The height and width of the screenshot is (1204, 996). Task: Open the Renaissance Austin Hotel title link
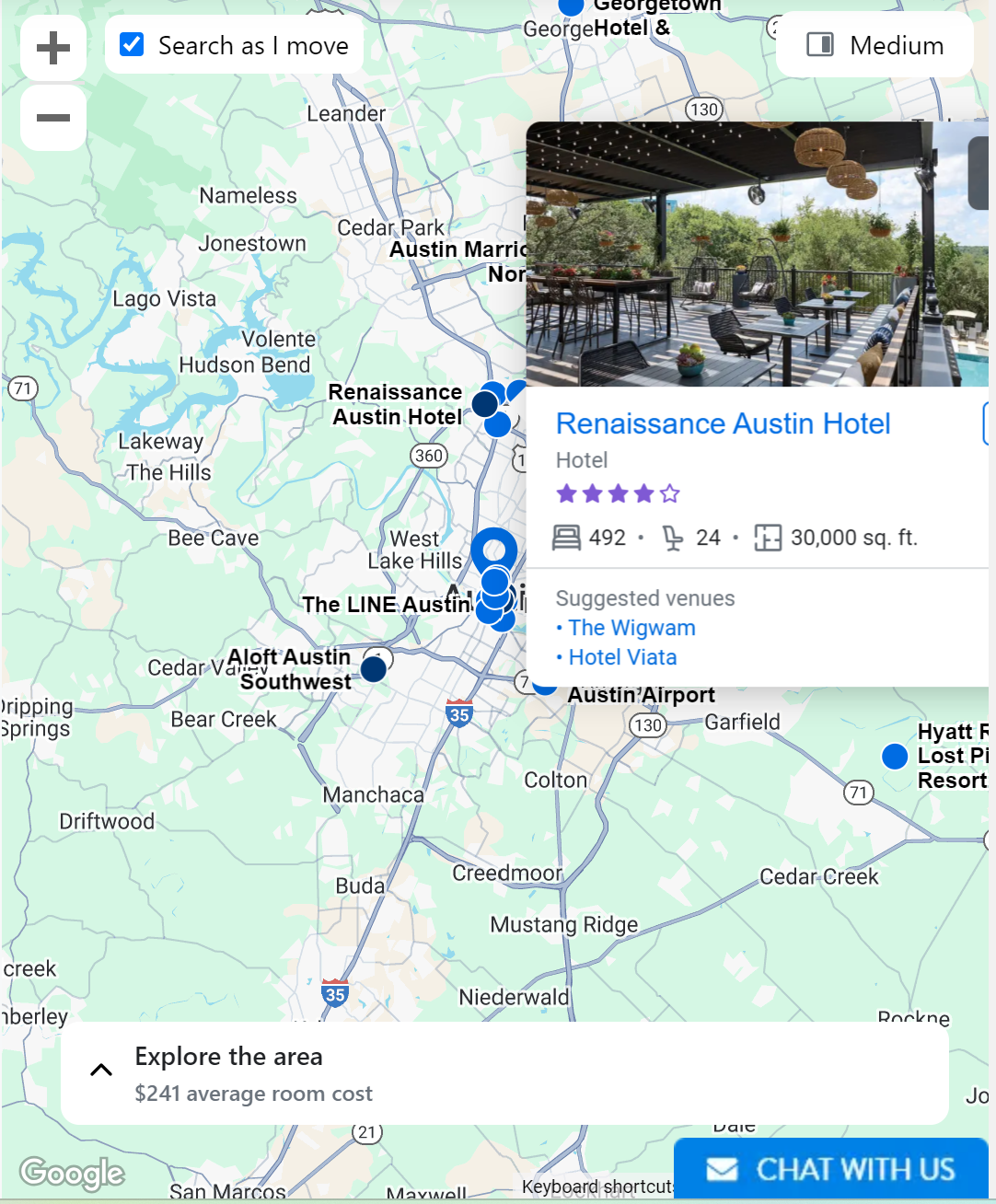coord(723,423)
